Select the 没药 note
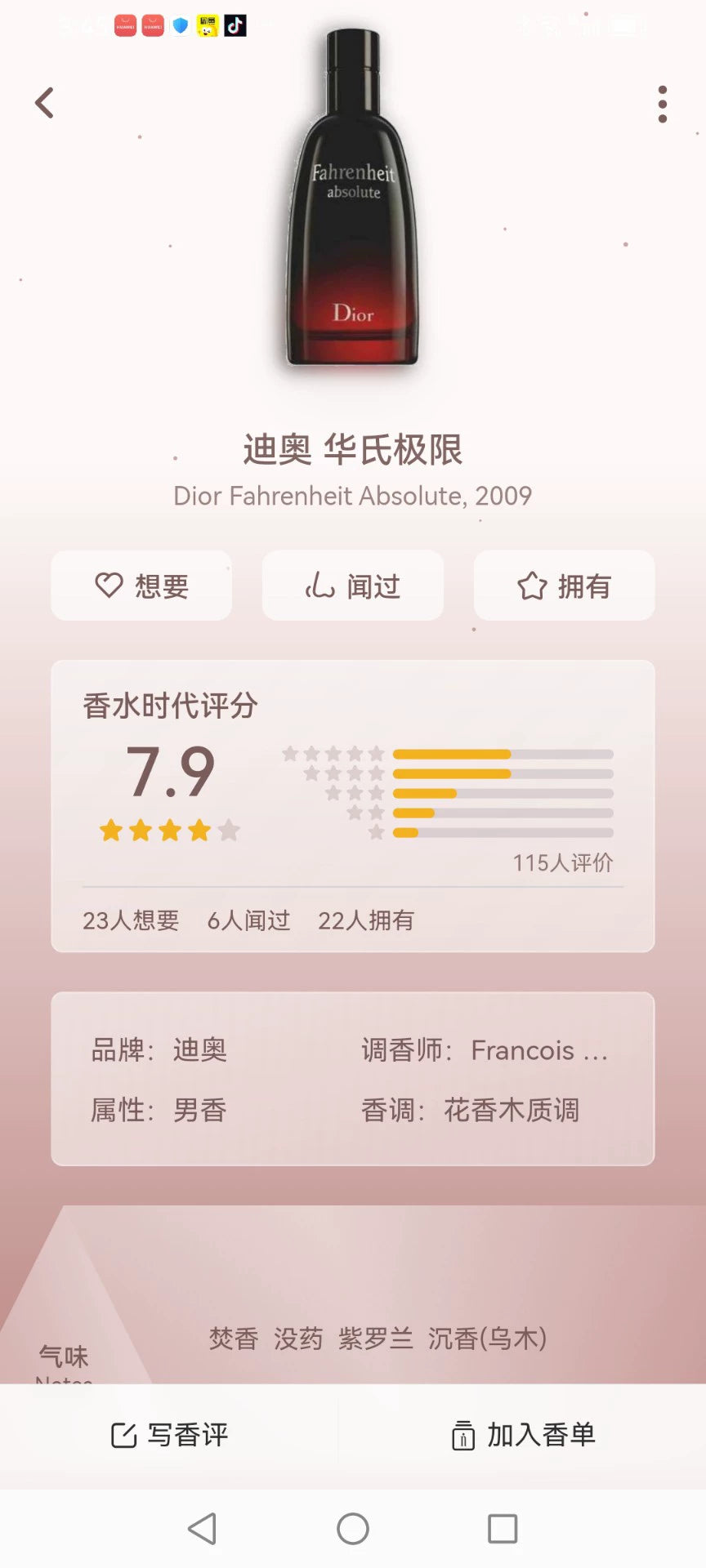 tap(298, 1339)
